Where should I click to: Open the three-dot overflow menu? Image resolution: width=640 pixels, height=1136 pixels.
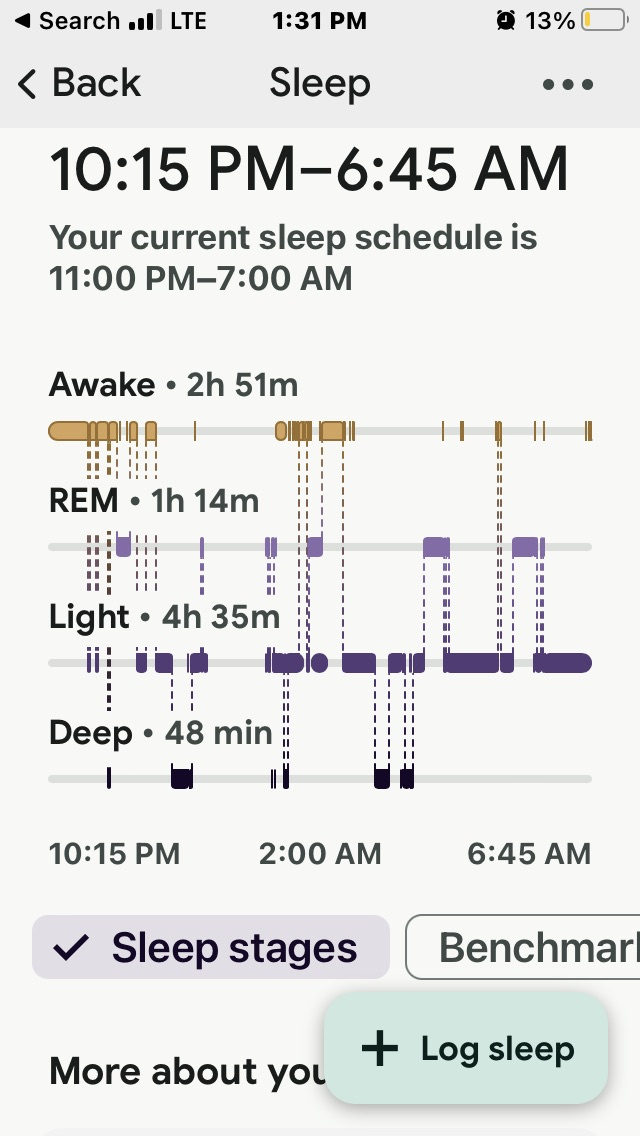(568, 84)
